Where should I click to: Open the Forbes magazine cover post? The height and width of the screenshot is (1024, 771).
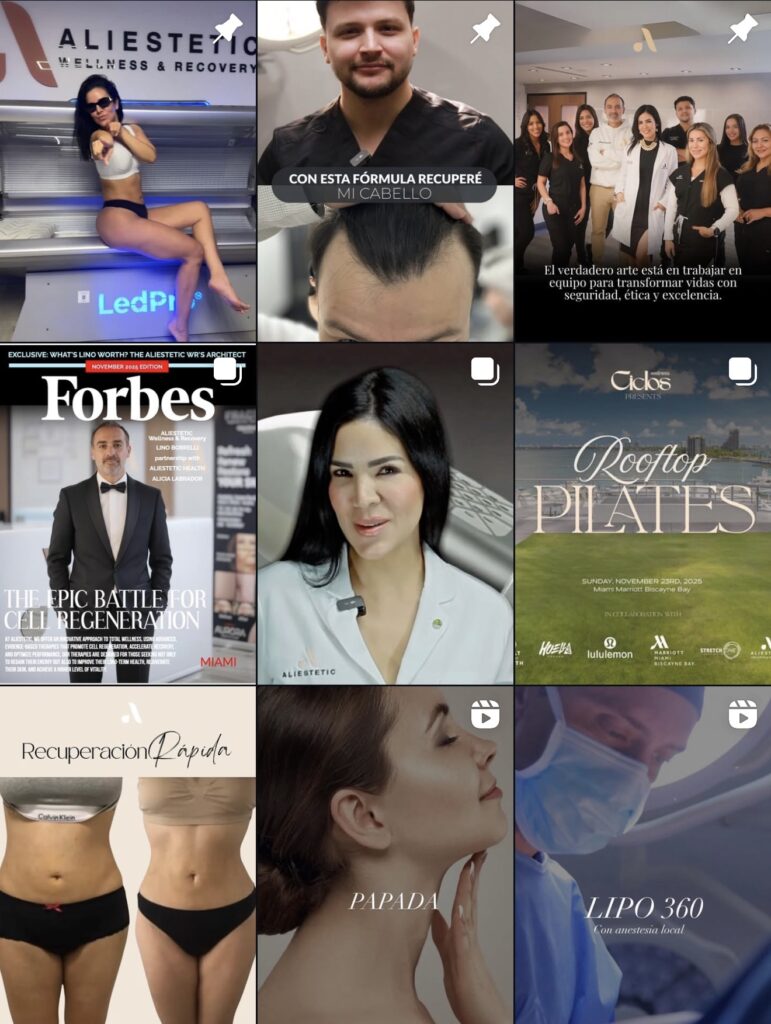[x=127, y=513]
